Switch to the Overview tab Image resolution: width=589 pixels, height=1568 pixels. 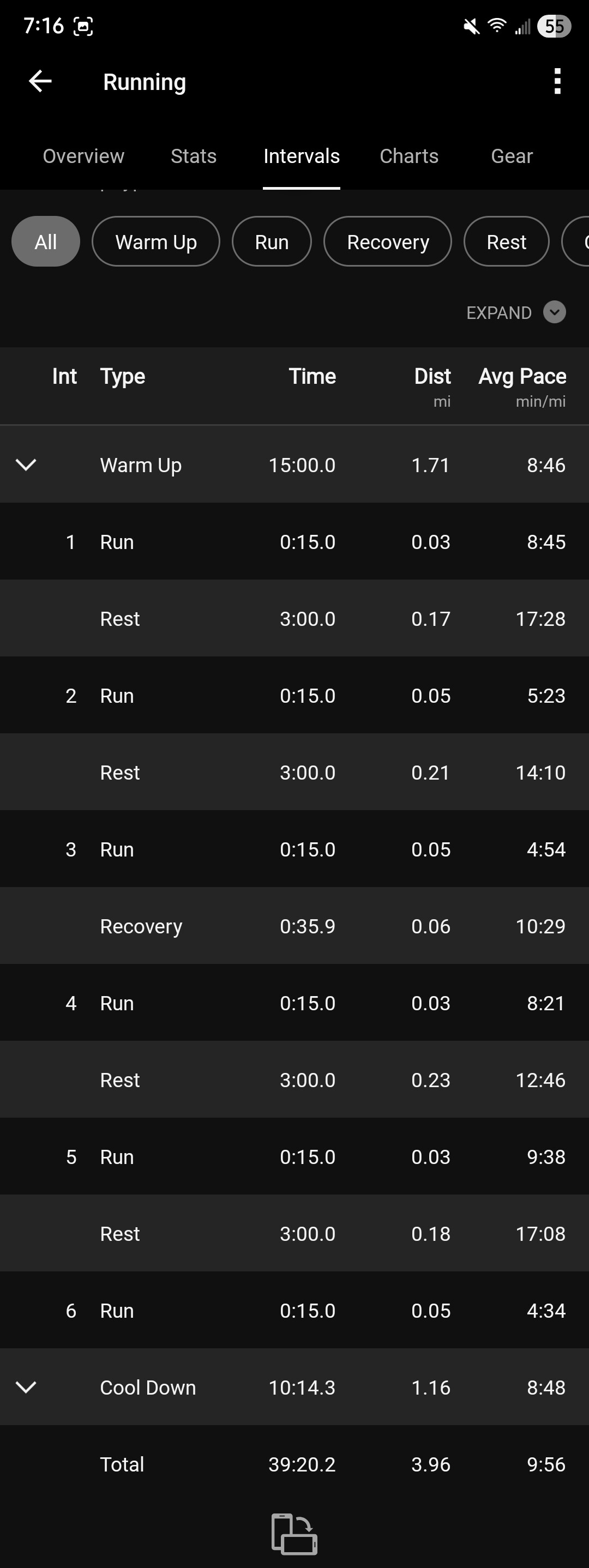(83, 156)
